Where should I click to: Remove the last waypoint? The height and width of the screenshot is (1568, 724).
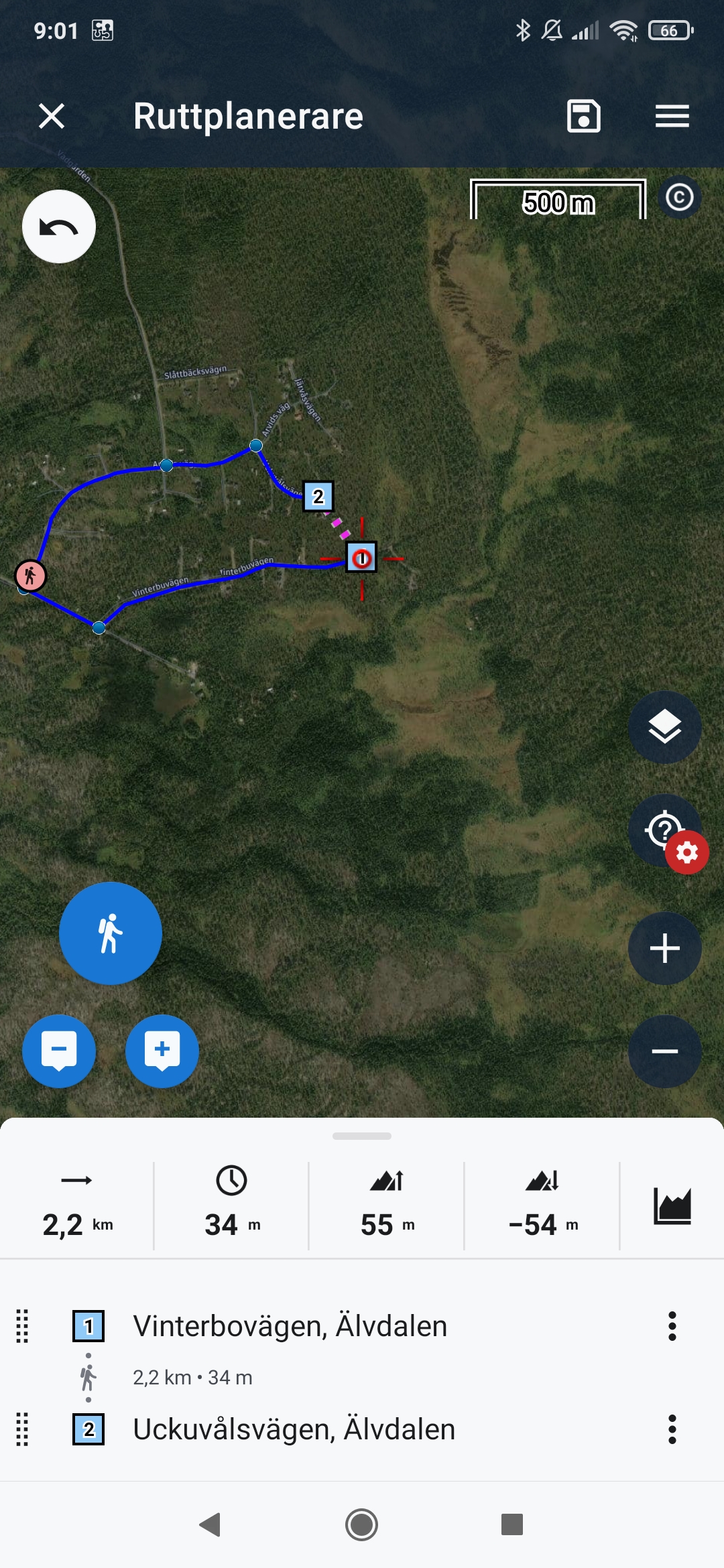tap(59, 1051)
